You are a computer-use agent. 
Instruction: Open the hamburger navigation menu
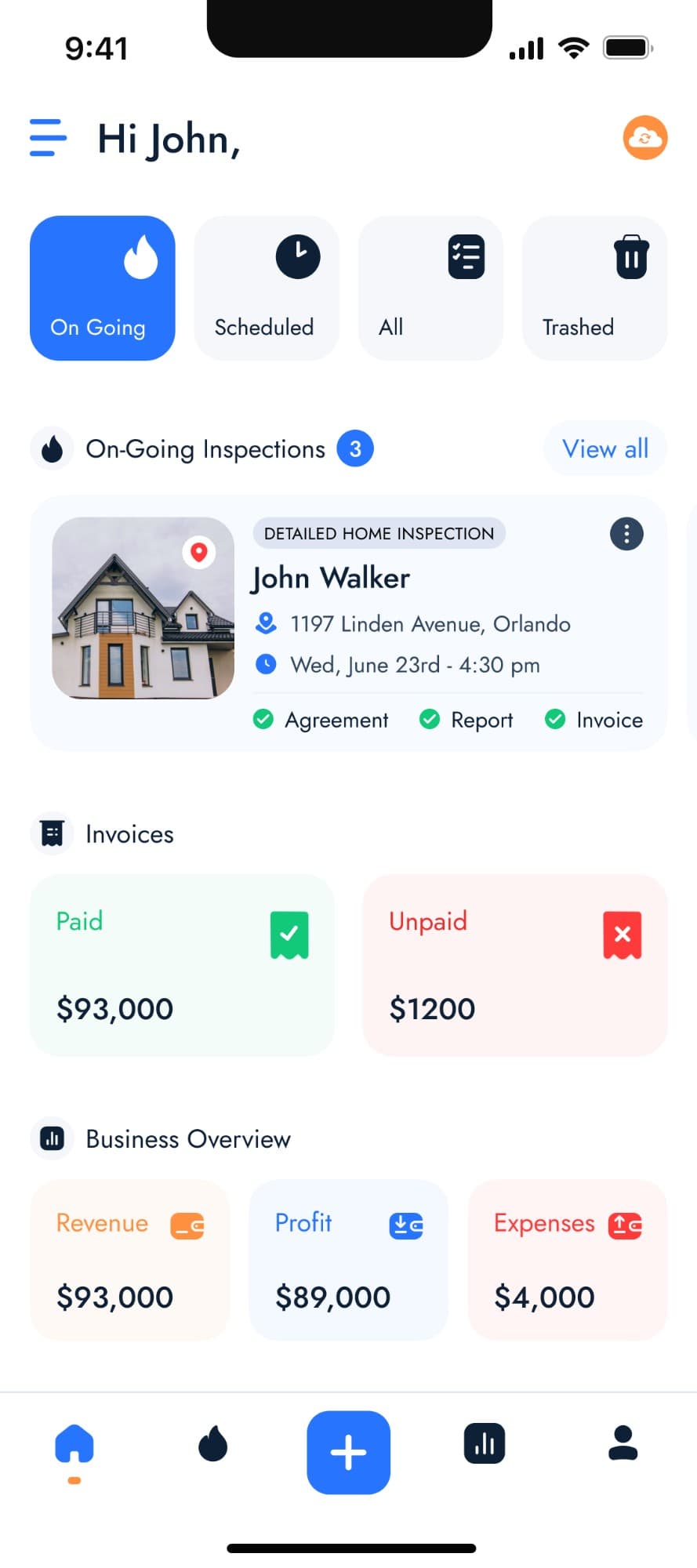[x=47, y=138]
